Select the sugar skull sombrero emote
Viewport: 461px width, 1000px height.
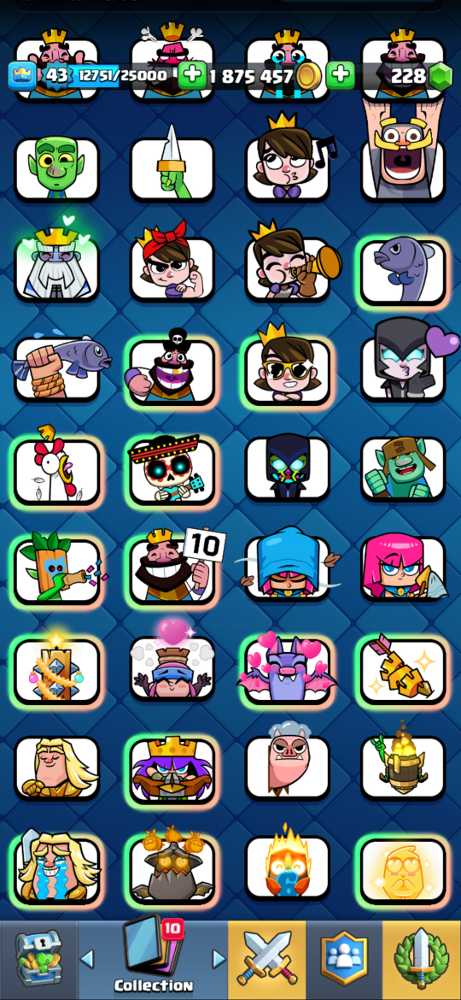(173, 471)
